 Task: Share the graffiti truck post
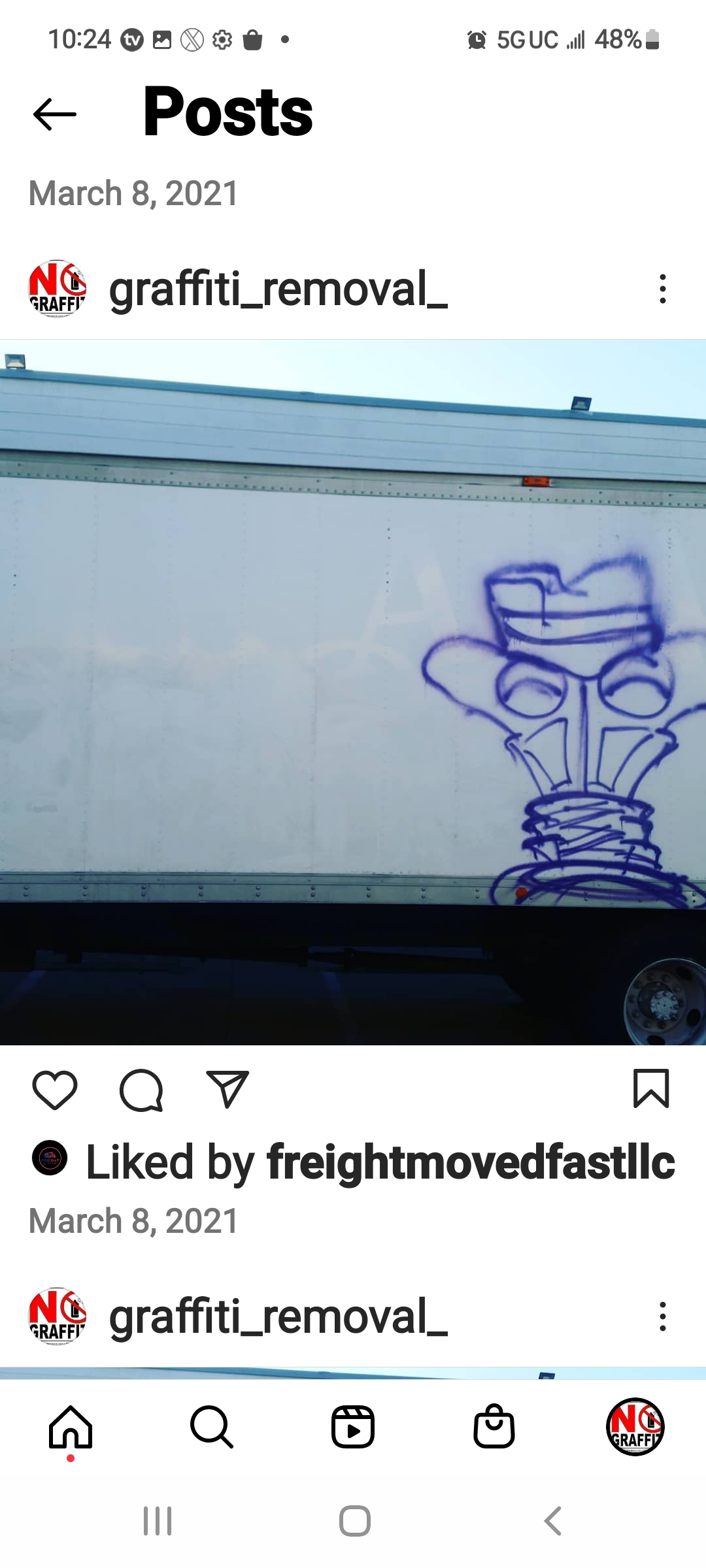click(x=227, y=1089)
